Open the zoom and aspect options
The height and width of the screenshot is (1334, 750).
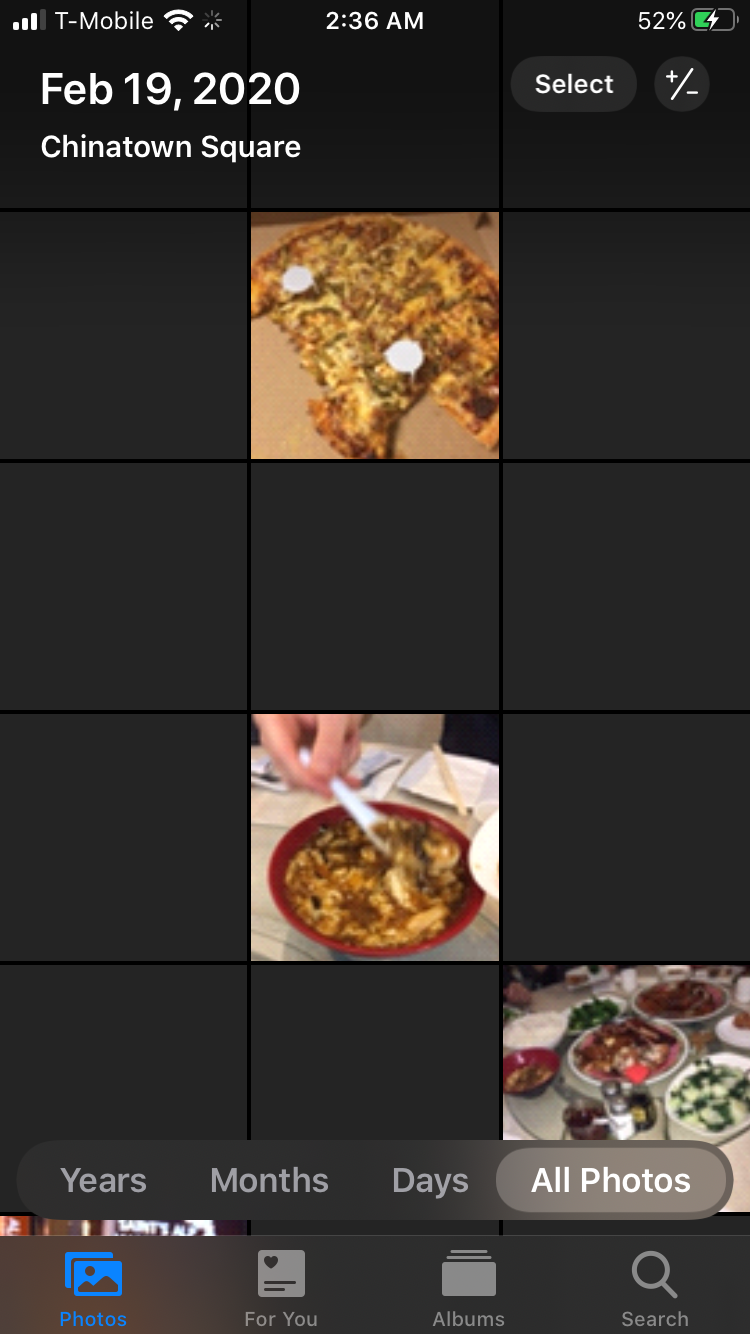point(682,84)
